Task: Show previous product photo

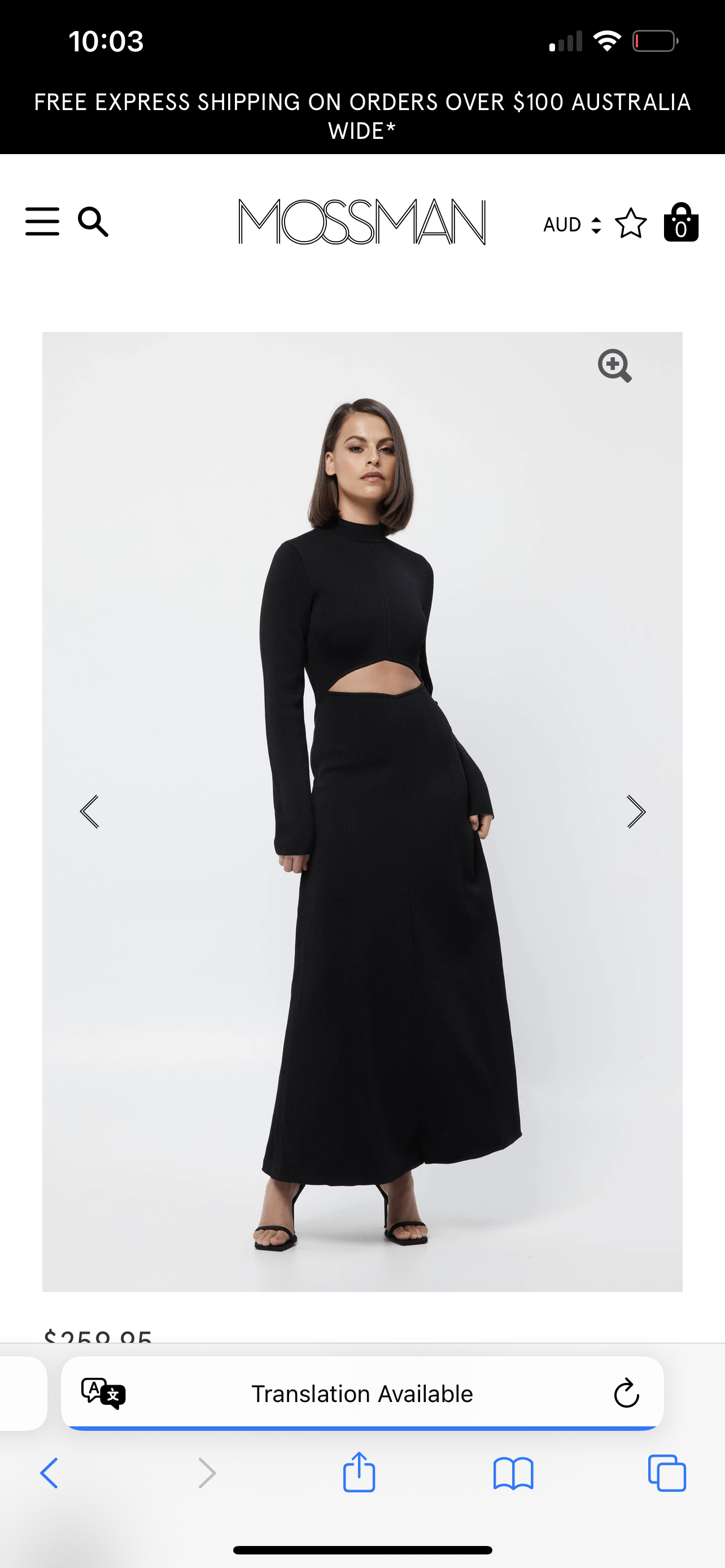Action: [x=89, y=812]
